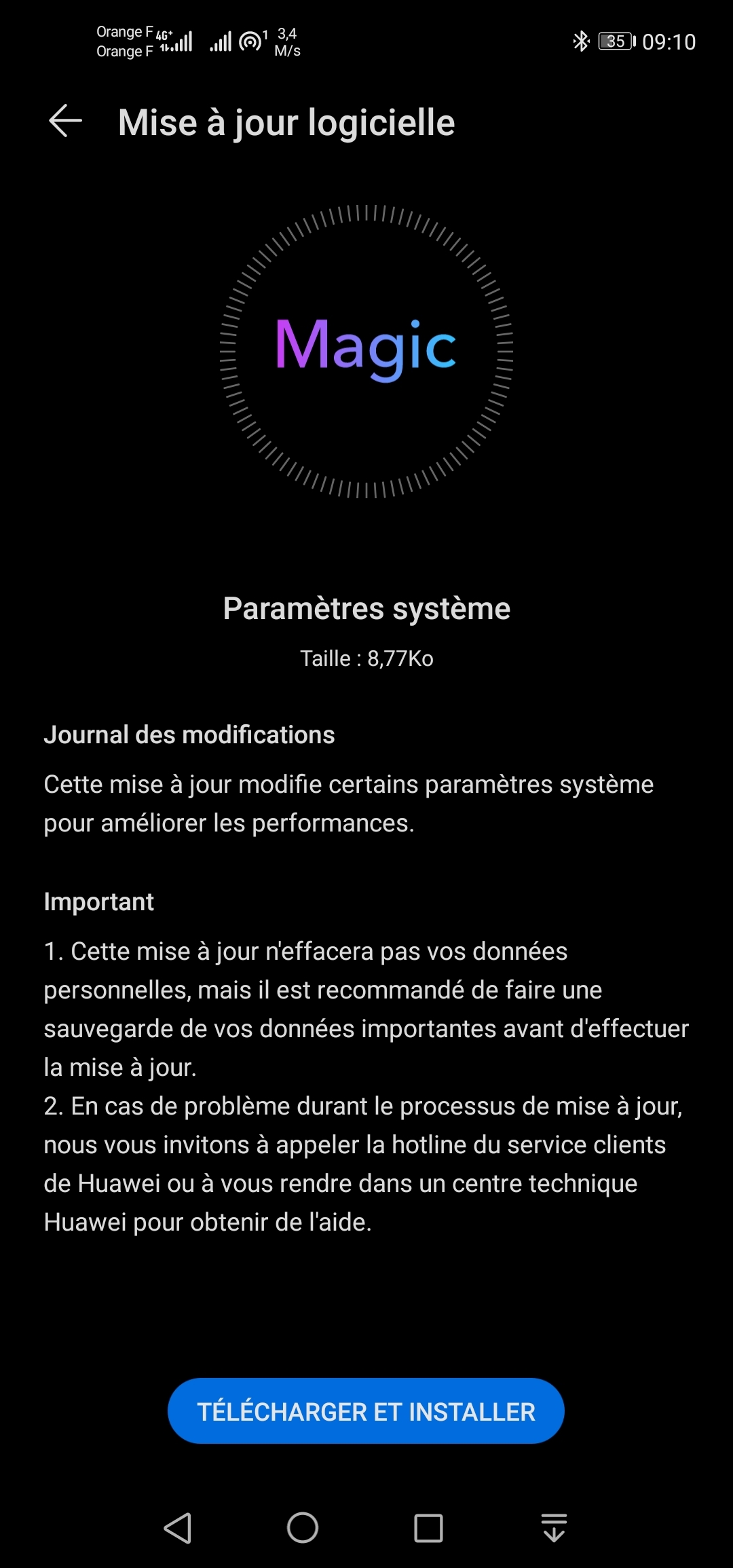Tap Télécharger et installer button

tap(366, 1411)
